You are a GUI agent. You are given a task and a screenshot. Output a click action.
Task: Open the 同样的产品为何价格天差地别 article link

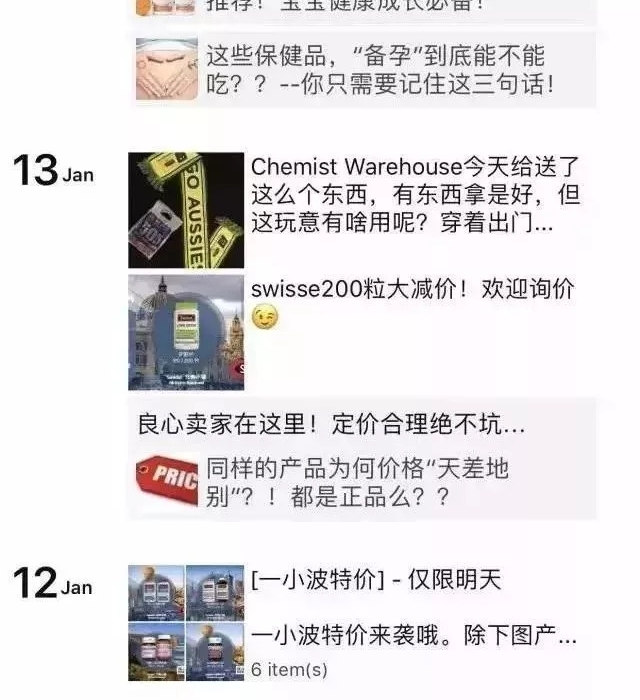click(x=370, y=483)
